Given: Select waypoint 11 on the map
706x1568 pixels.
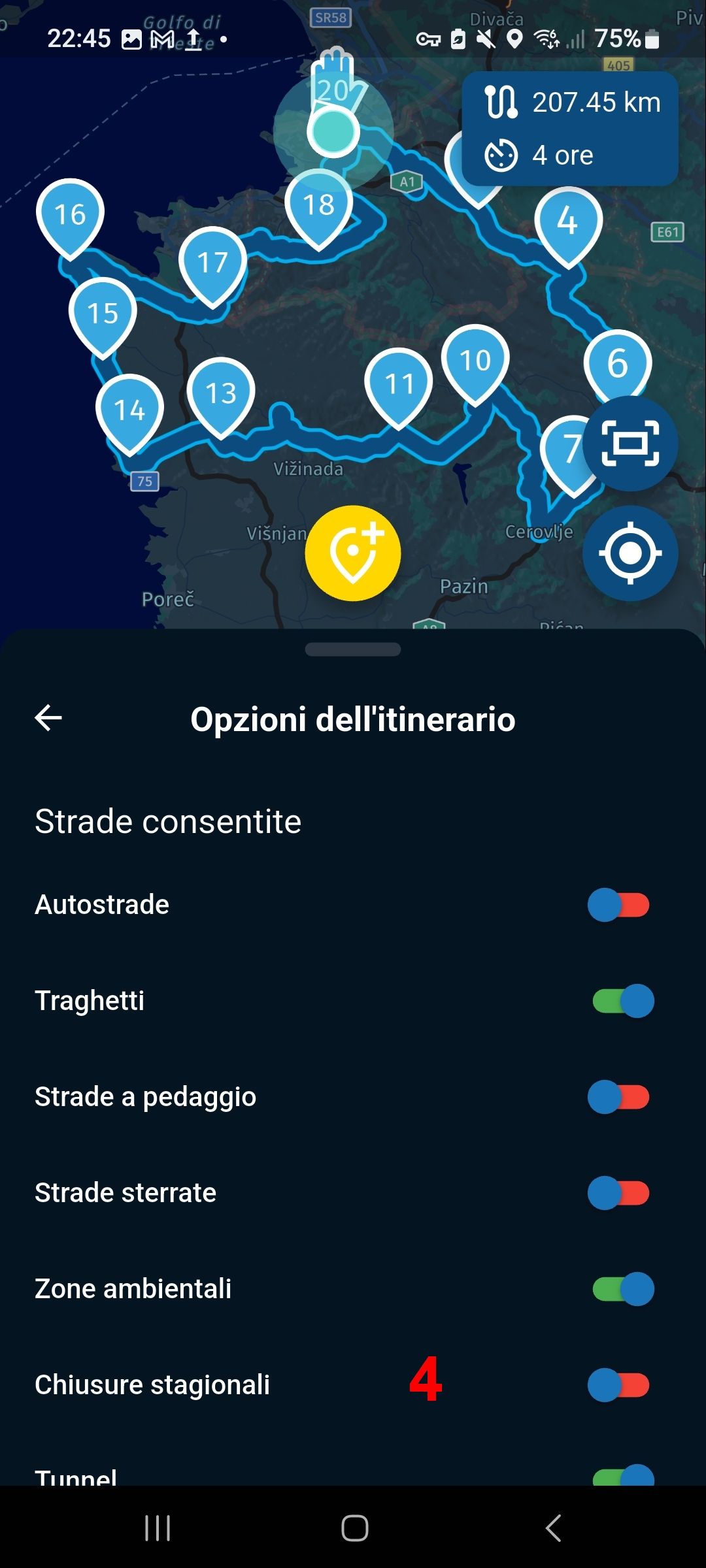Looking at the screenshot, I should tap(399, 384).
